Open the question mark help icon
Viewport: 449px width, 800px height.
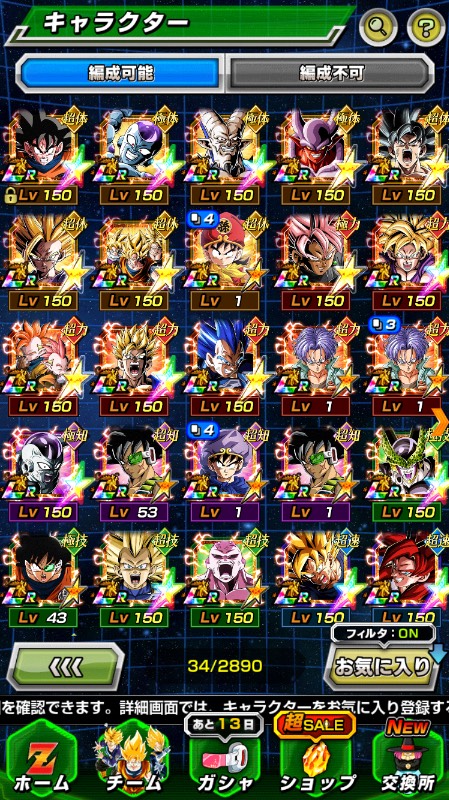[426, 26]
